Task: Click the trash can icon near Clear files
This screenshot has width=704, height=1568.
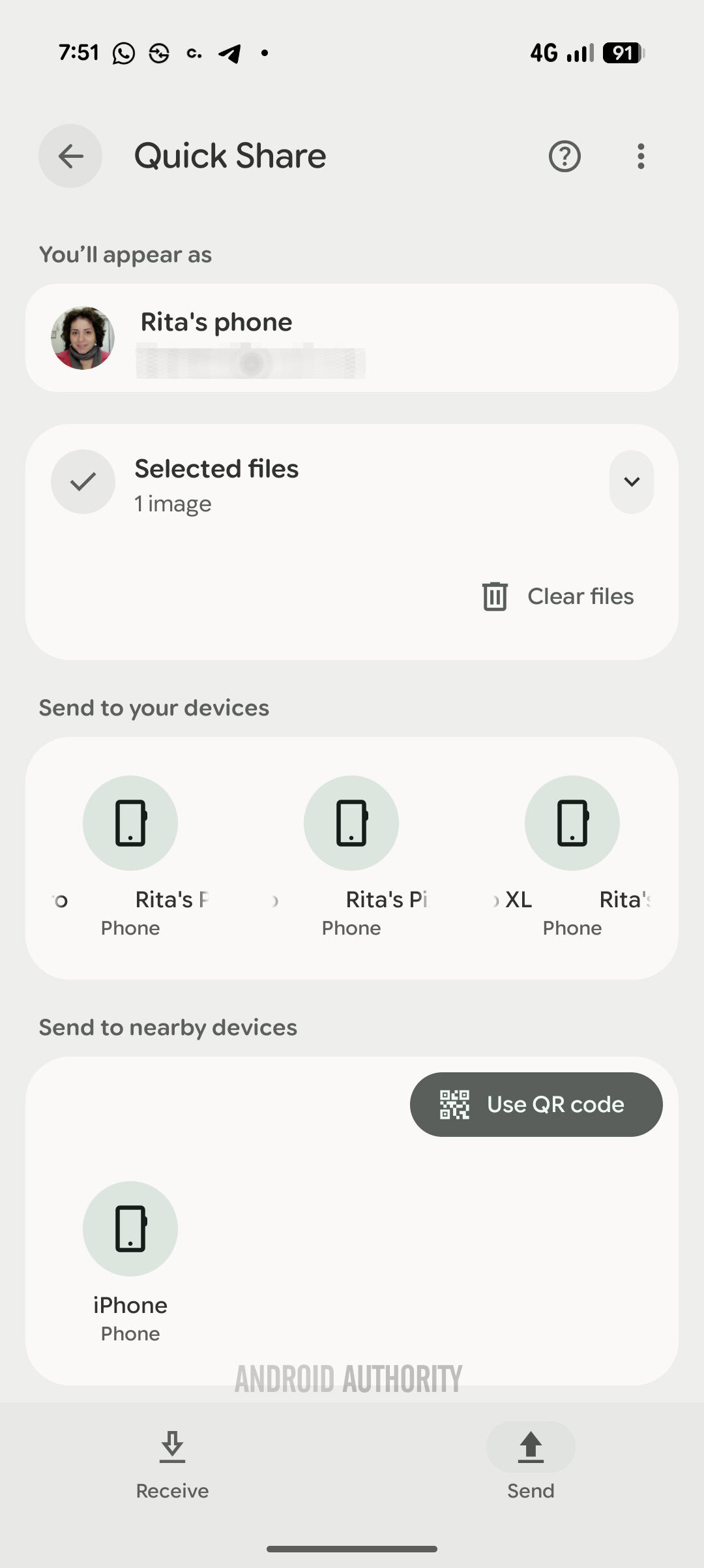Action: (494, 596)
